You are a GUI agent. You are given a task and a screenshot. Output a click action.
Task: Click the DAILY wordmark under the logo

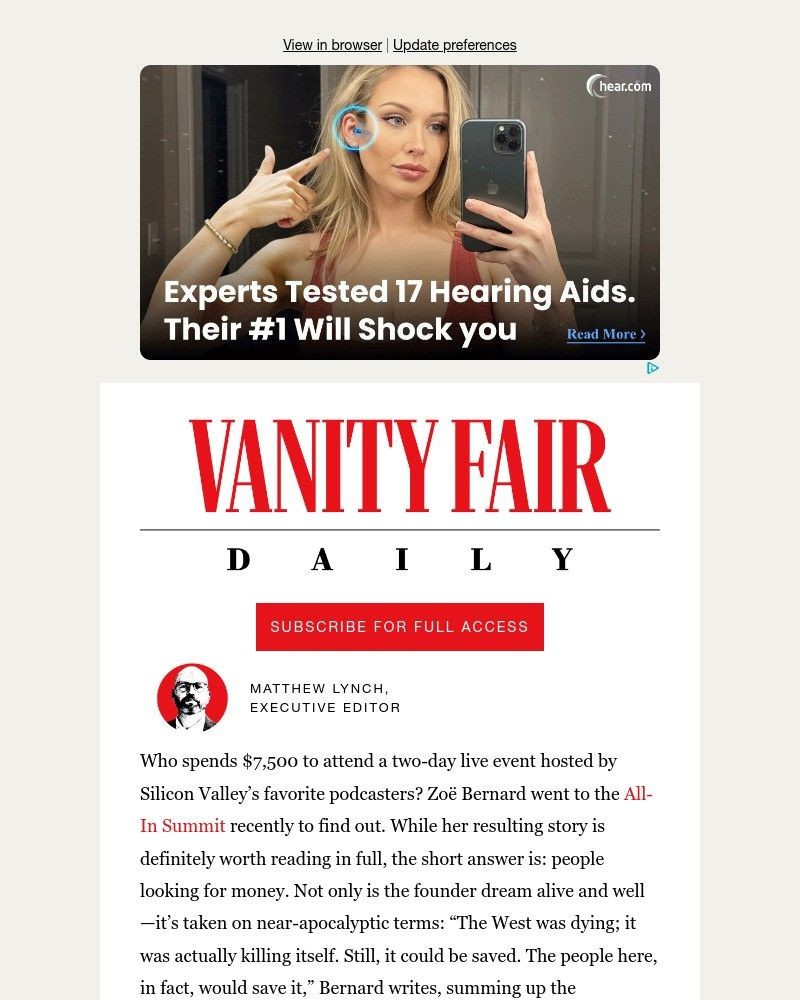click(399, 559)
